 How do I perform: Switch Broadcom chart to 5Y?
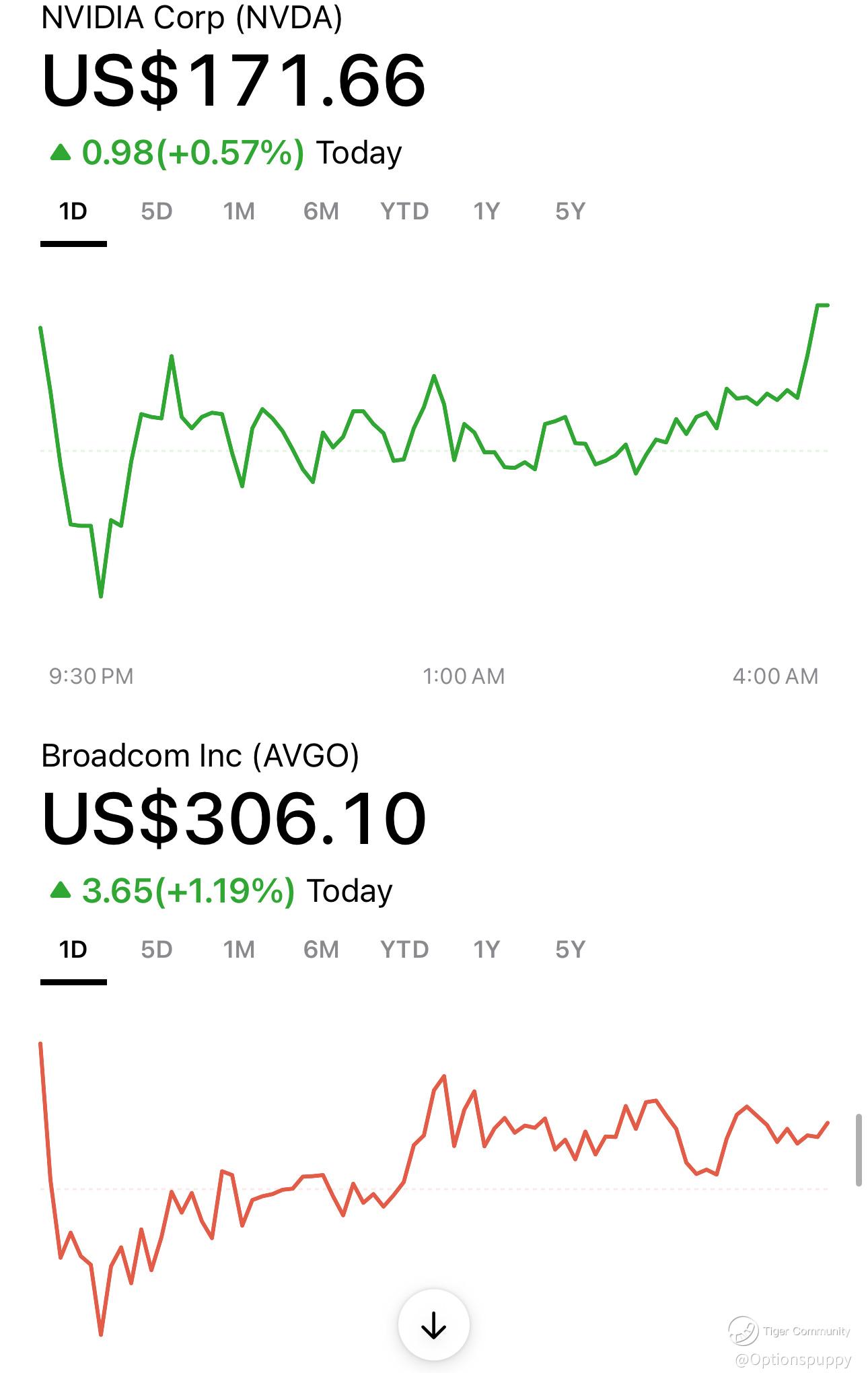pyautogui.click(x=570, y=950)
